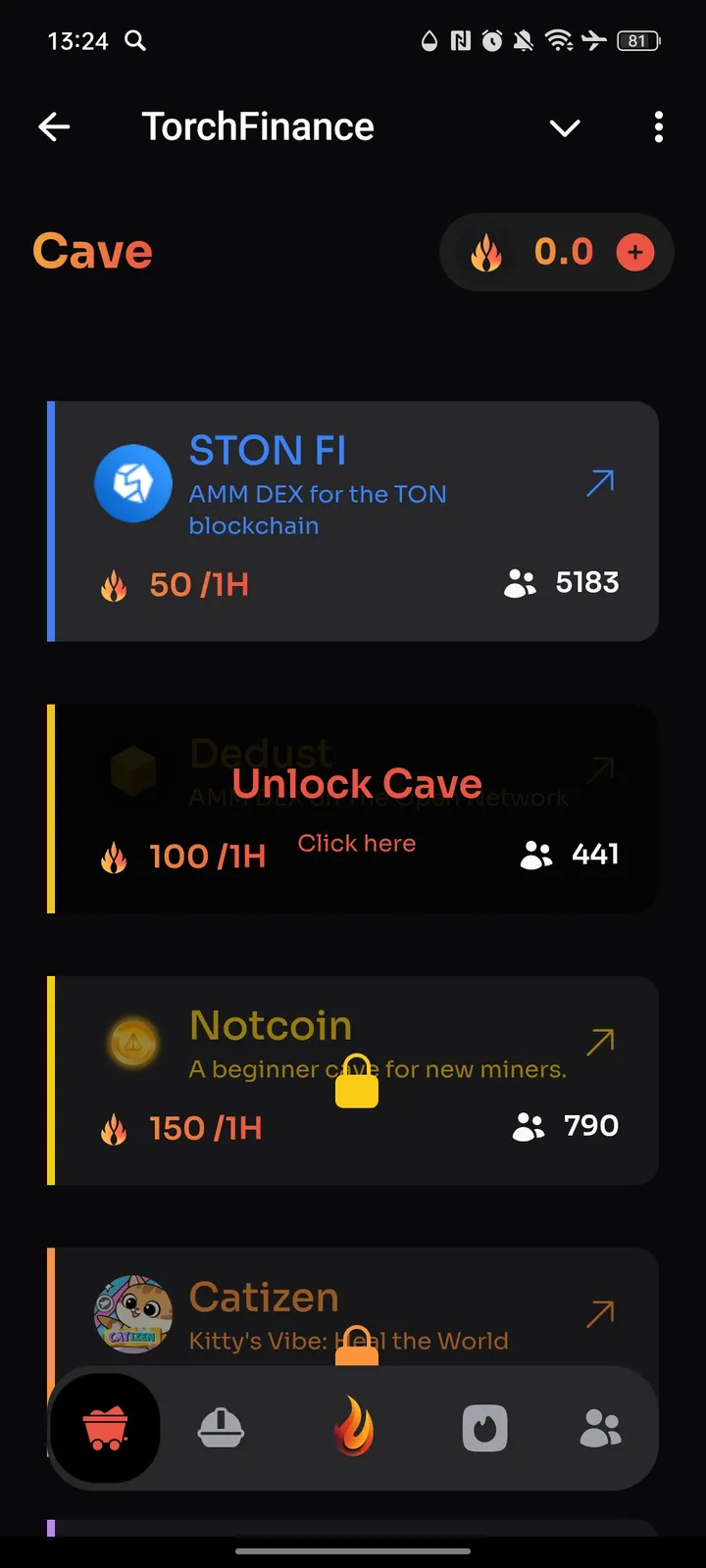The image size is (706, 1568).
Task: Click here to unlock the Dedust cave
Action: 357,843
